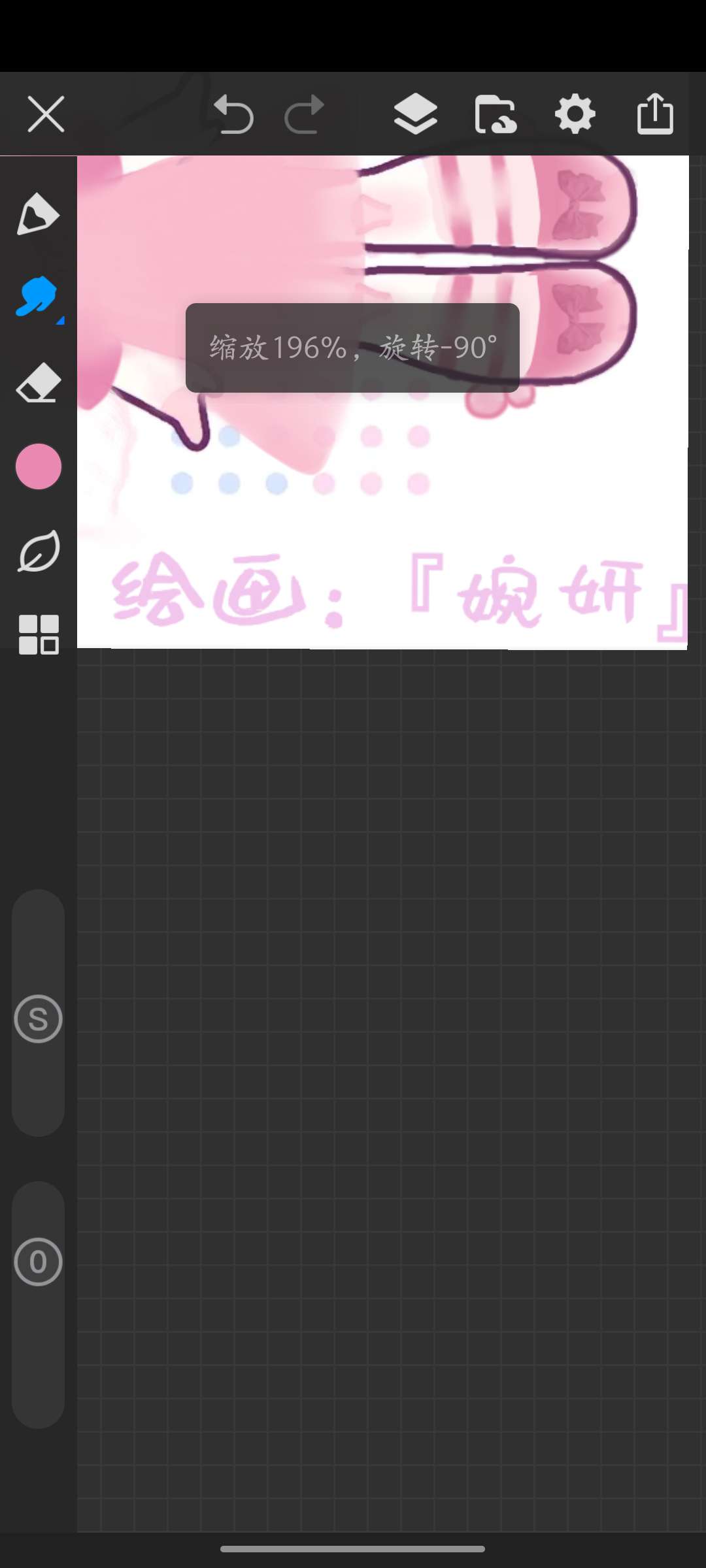
Task: Switch to the eraser tool
Action: tap(38, 382)
